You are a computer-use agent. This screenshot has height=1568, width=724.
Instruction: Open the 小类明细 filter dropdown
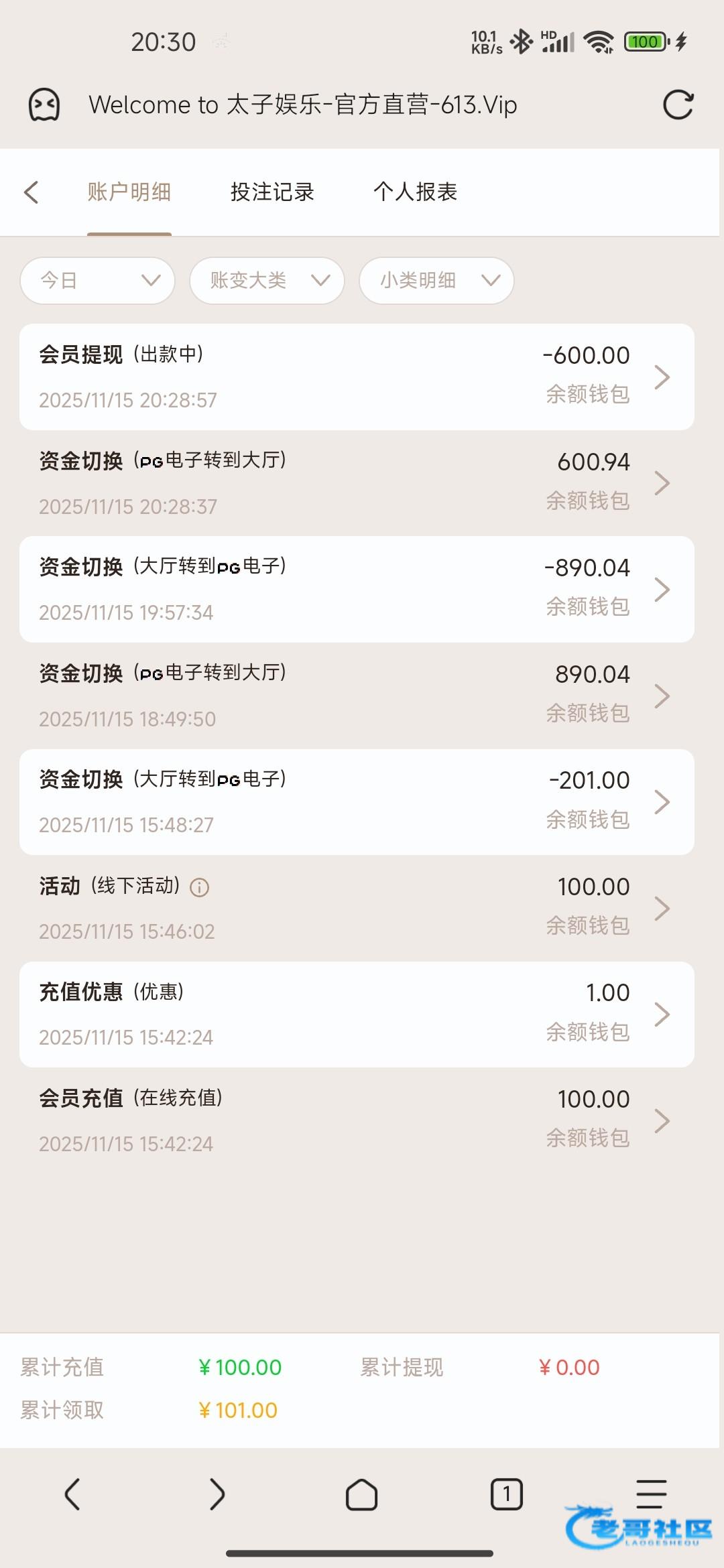coord(437,280)
